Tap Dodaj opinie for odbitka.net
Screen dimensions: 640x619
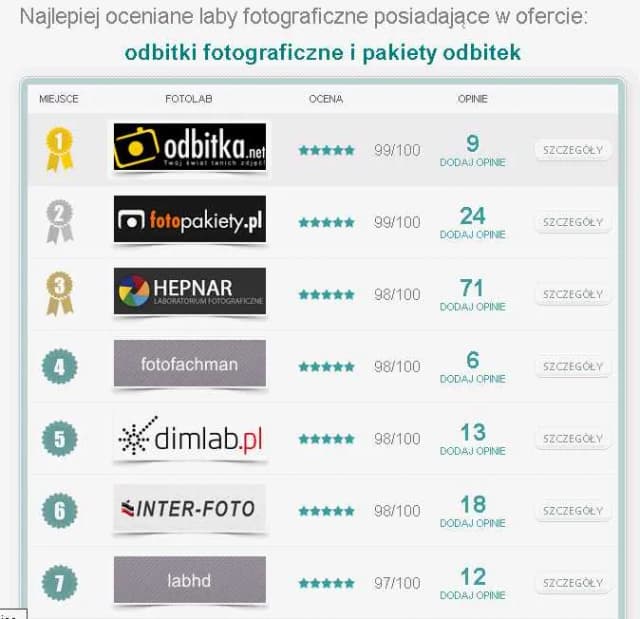click(472, 162)
